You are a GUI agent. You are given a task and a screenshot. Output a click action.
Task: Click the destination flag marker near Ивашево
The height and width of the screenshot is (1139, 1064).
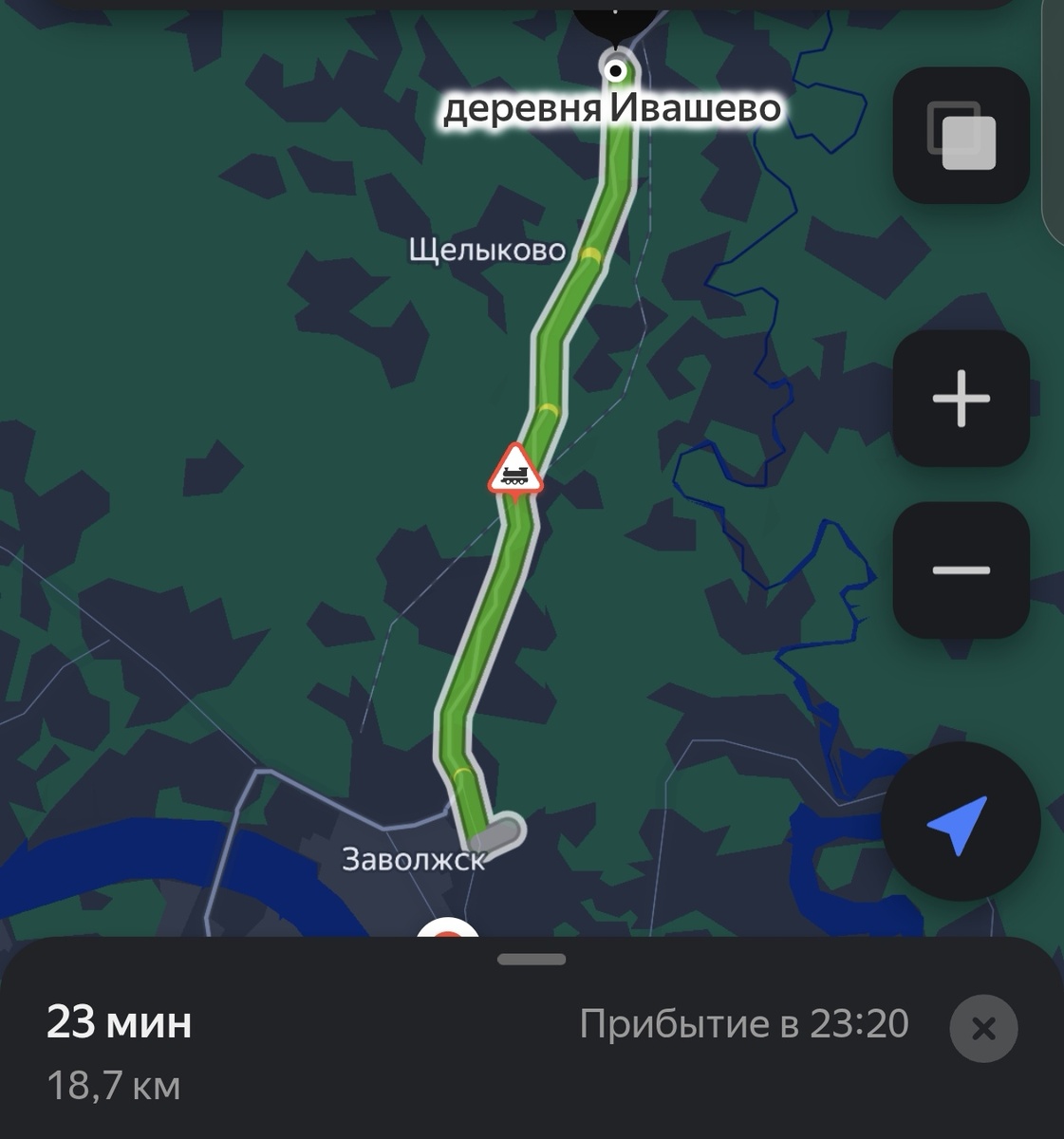(x=614, y=19)
